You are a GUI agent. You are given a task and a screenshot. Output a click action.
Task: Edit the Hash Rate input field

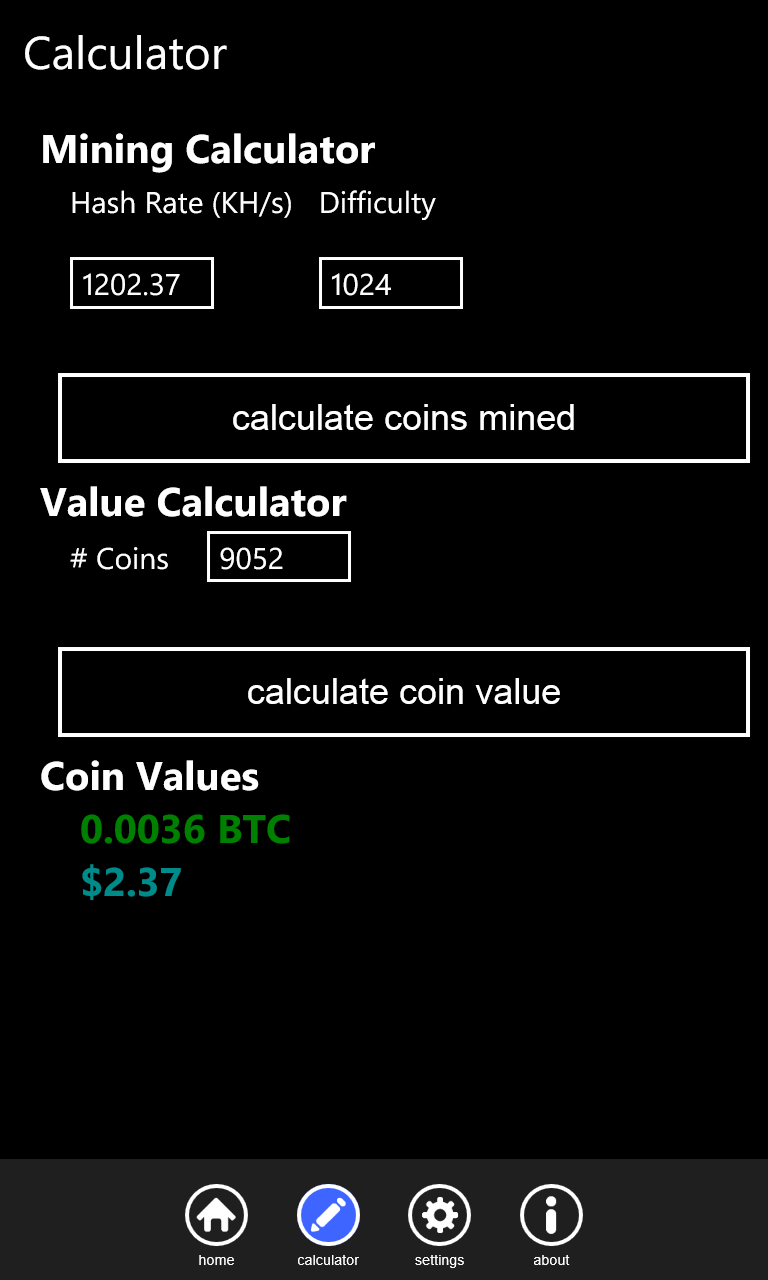click(142, 284)
